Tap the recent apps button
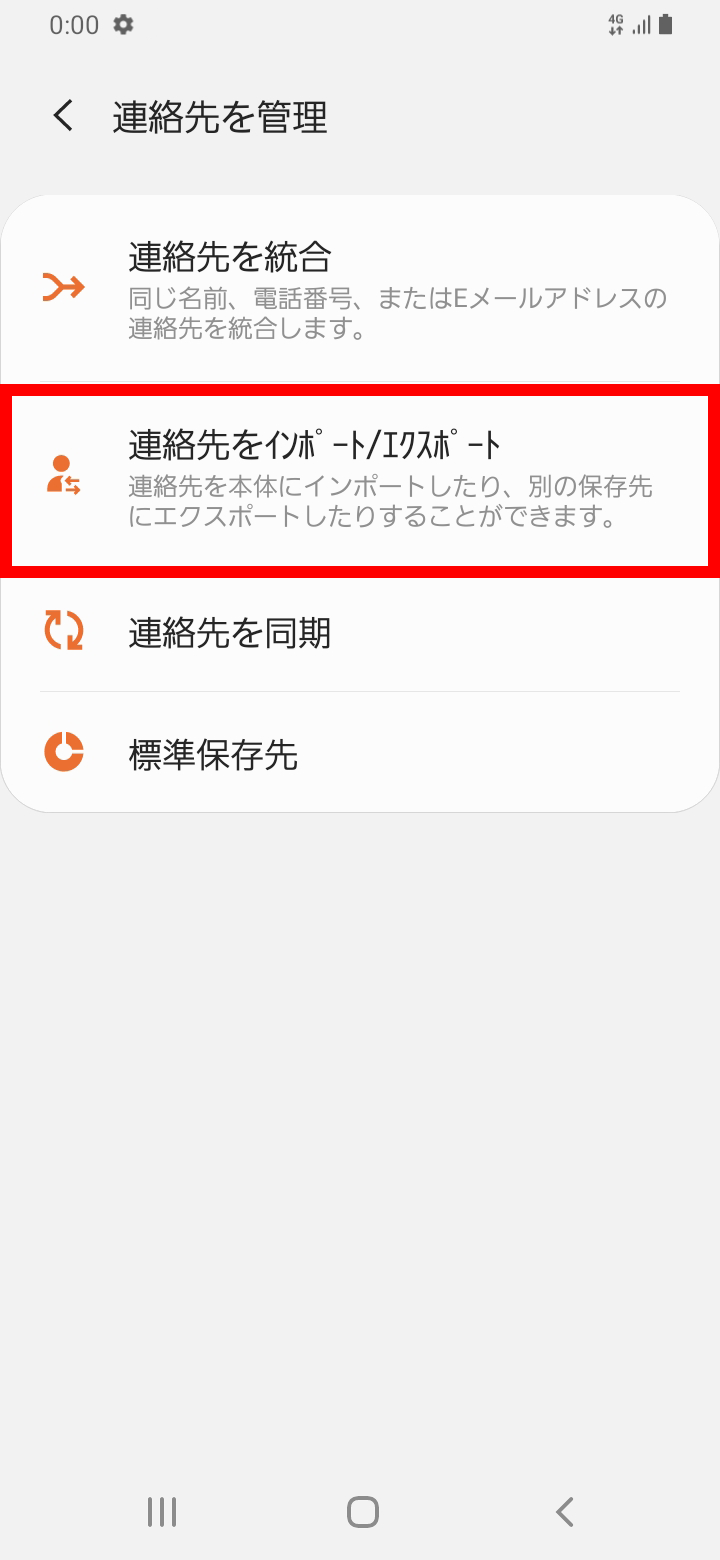 click(x=162, y=1511)
